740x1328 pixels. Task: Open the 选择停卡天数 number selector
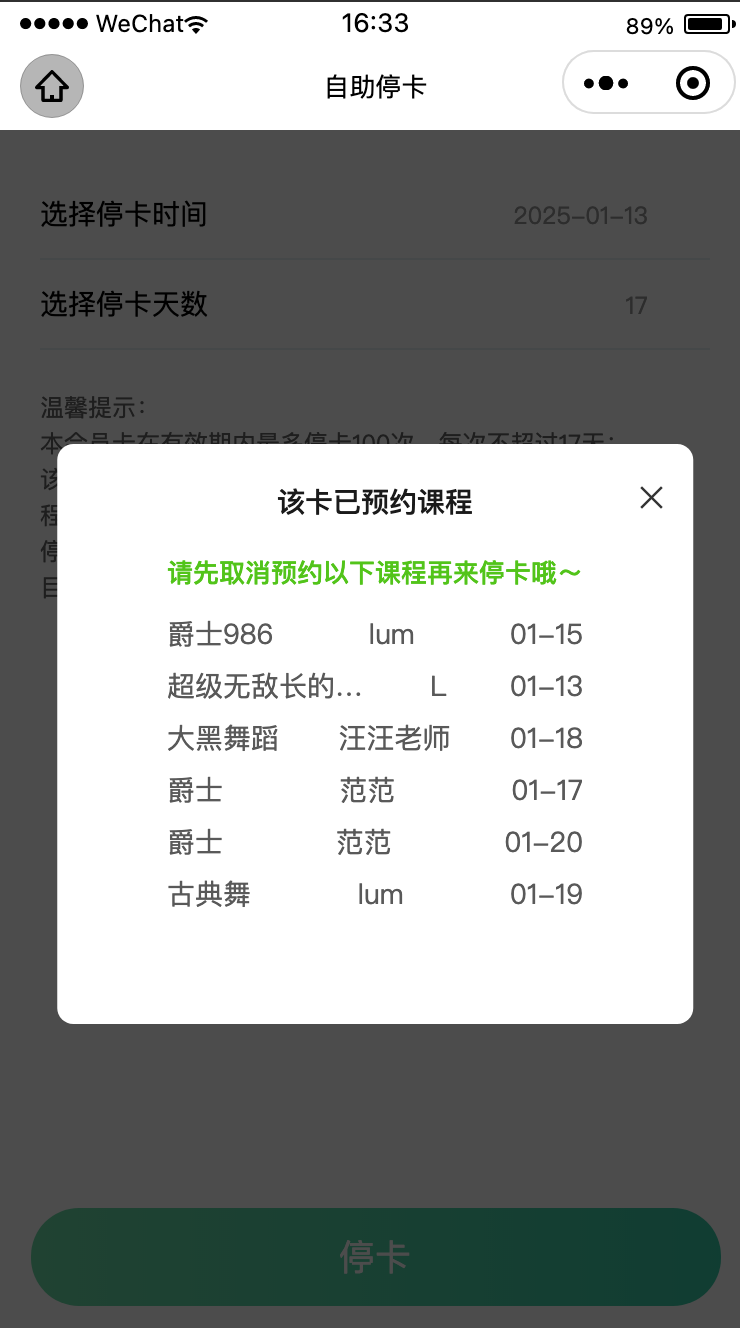point(375,305)
